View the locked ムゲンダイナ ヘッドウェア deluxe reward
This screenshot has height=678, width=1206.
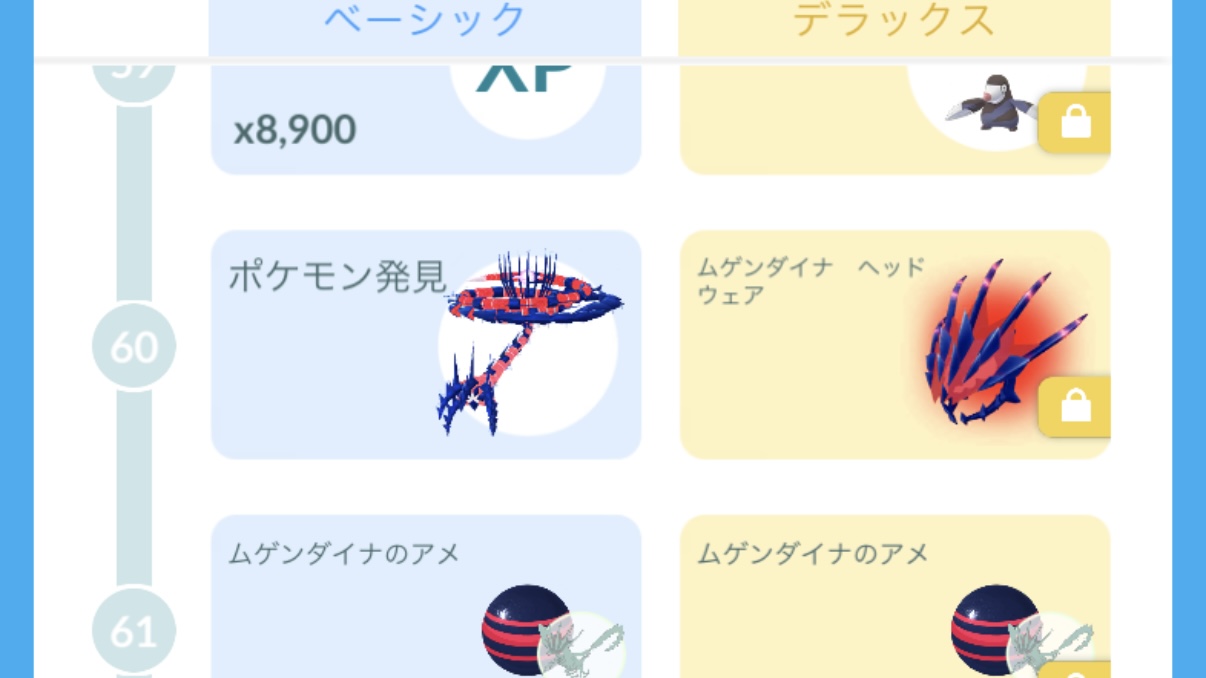894,345
